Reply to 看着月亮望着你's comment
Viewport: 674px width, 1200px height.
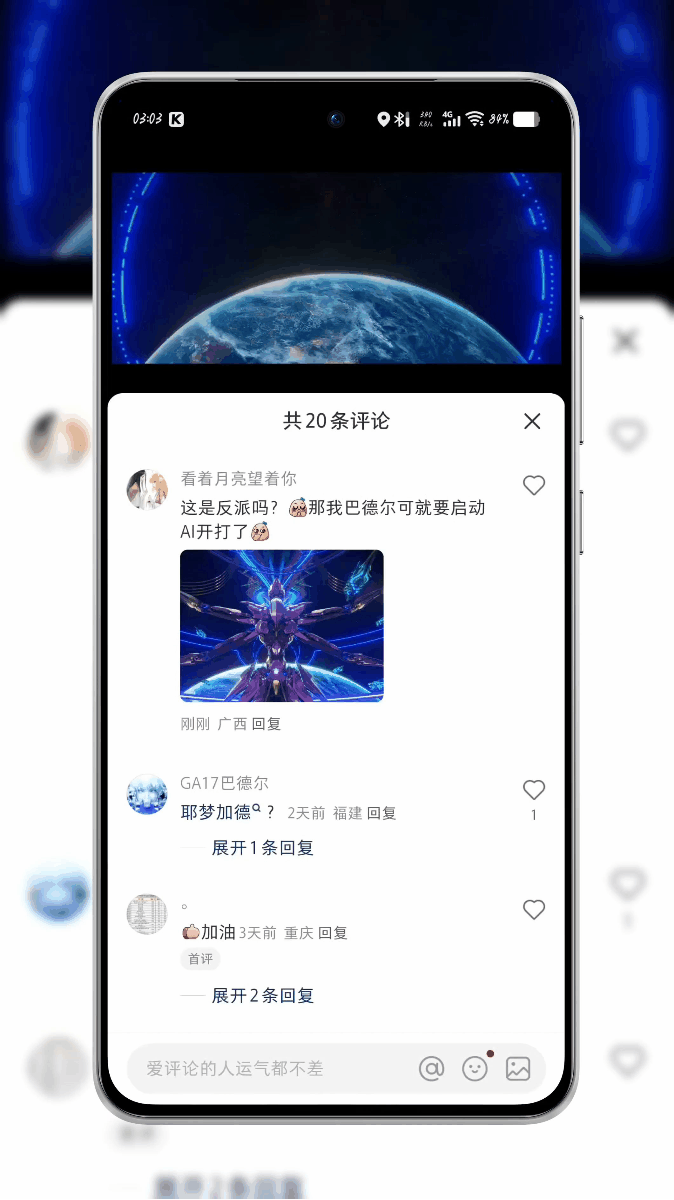[266, 724]
